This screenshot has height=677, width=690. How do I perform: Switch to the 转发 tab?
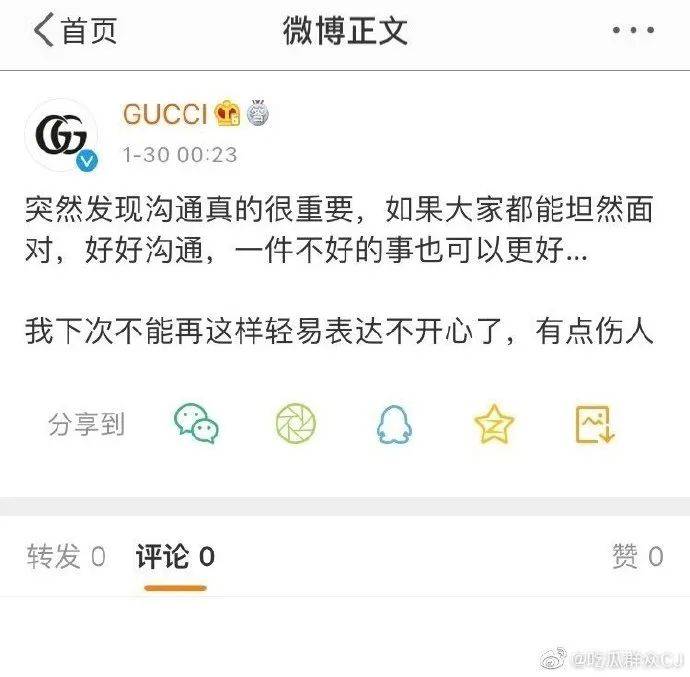pos(66,557)
